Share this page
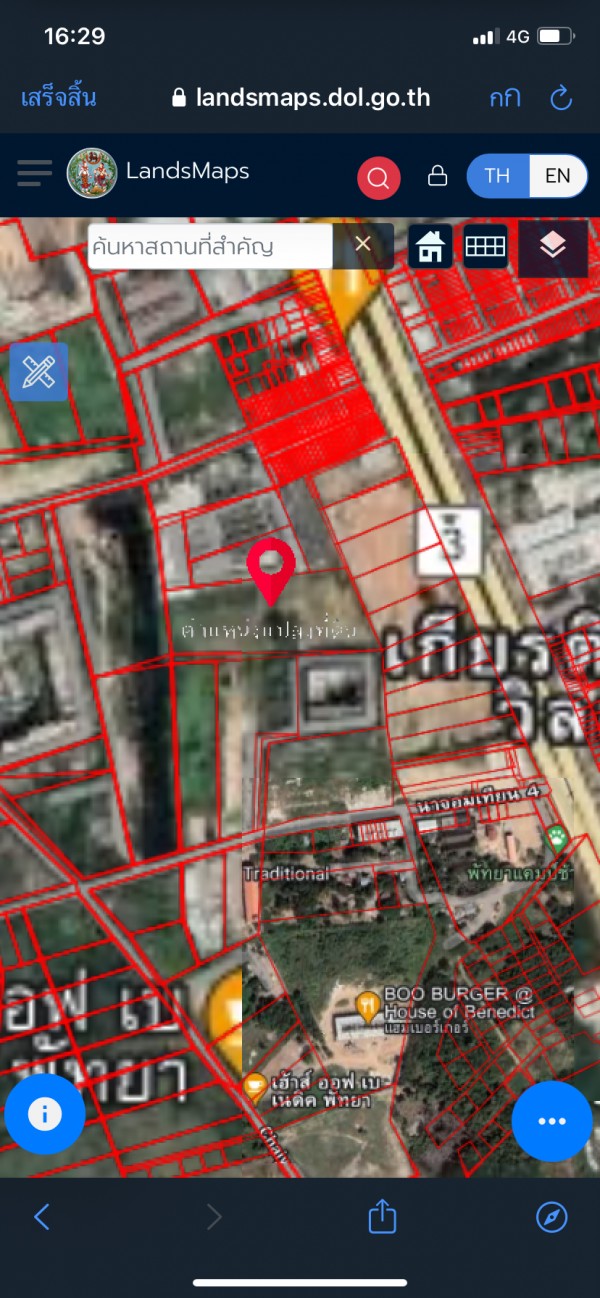The width and height of the screenshot is (600, 1298). coord(382,1217)
